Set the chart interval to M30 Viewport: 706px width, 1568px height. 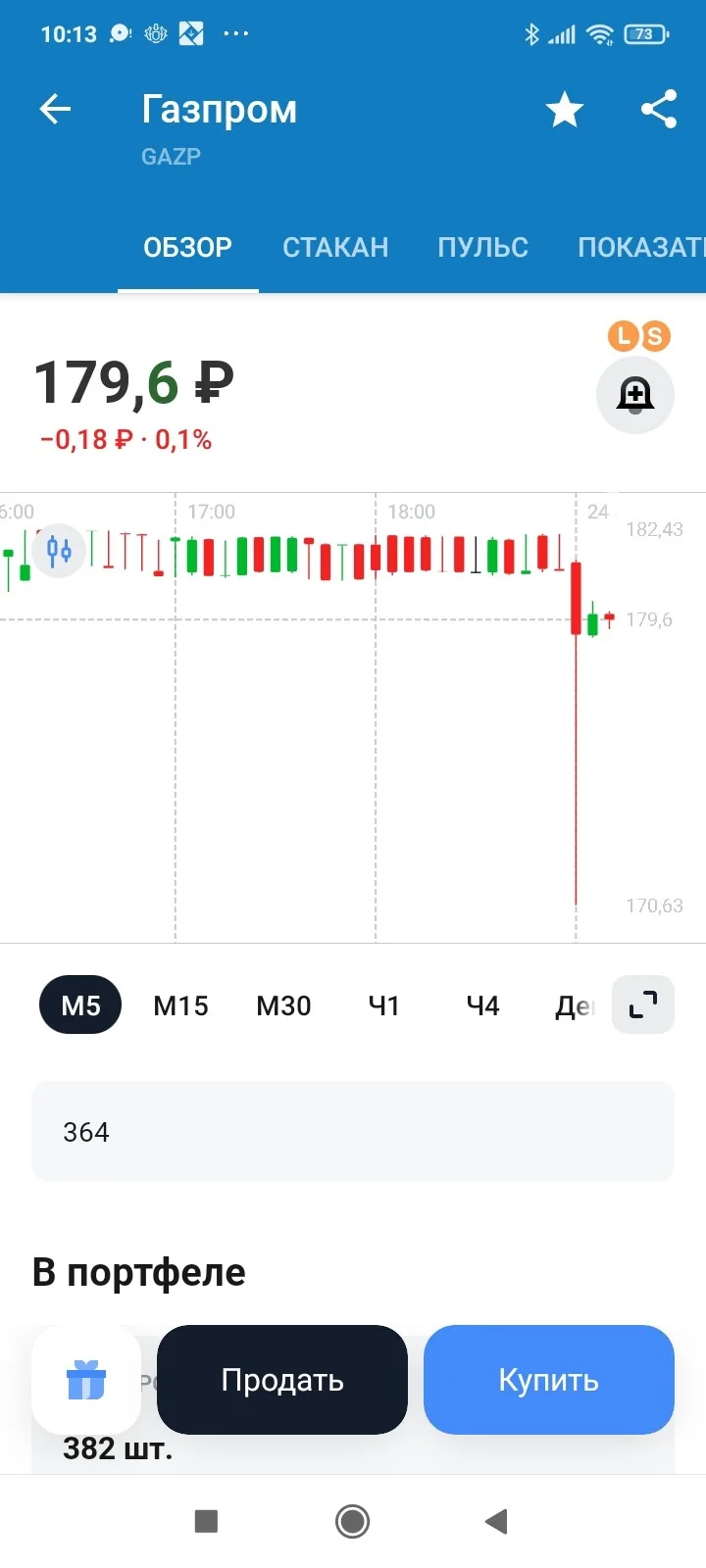click(x=283, y=1005)
